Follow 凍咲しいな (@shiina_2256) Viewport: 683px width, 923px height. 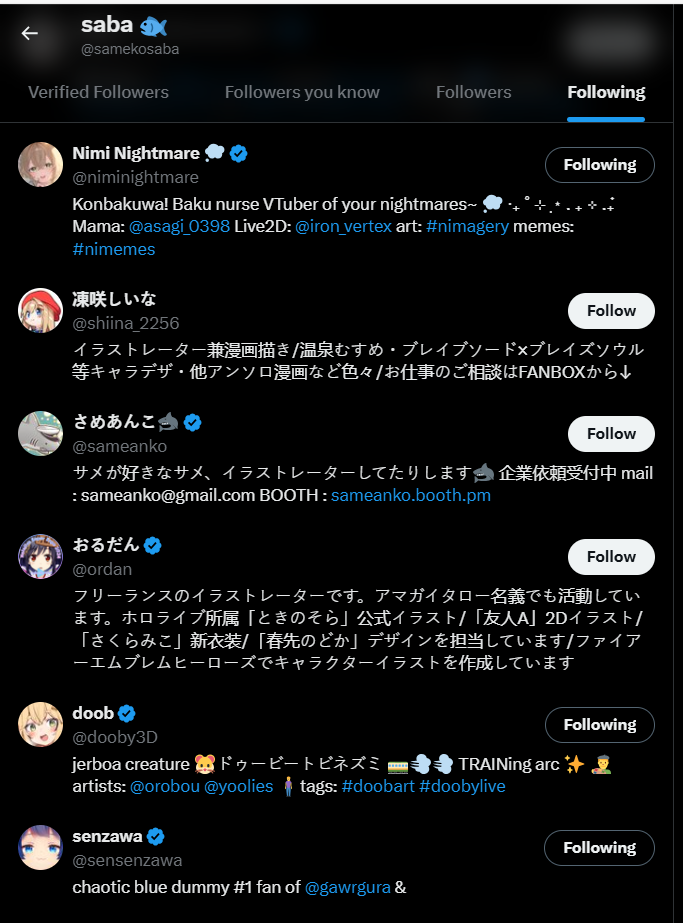611,311
